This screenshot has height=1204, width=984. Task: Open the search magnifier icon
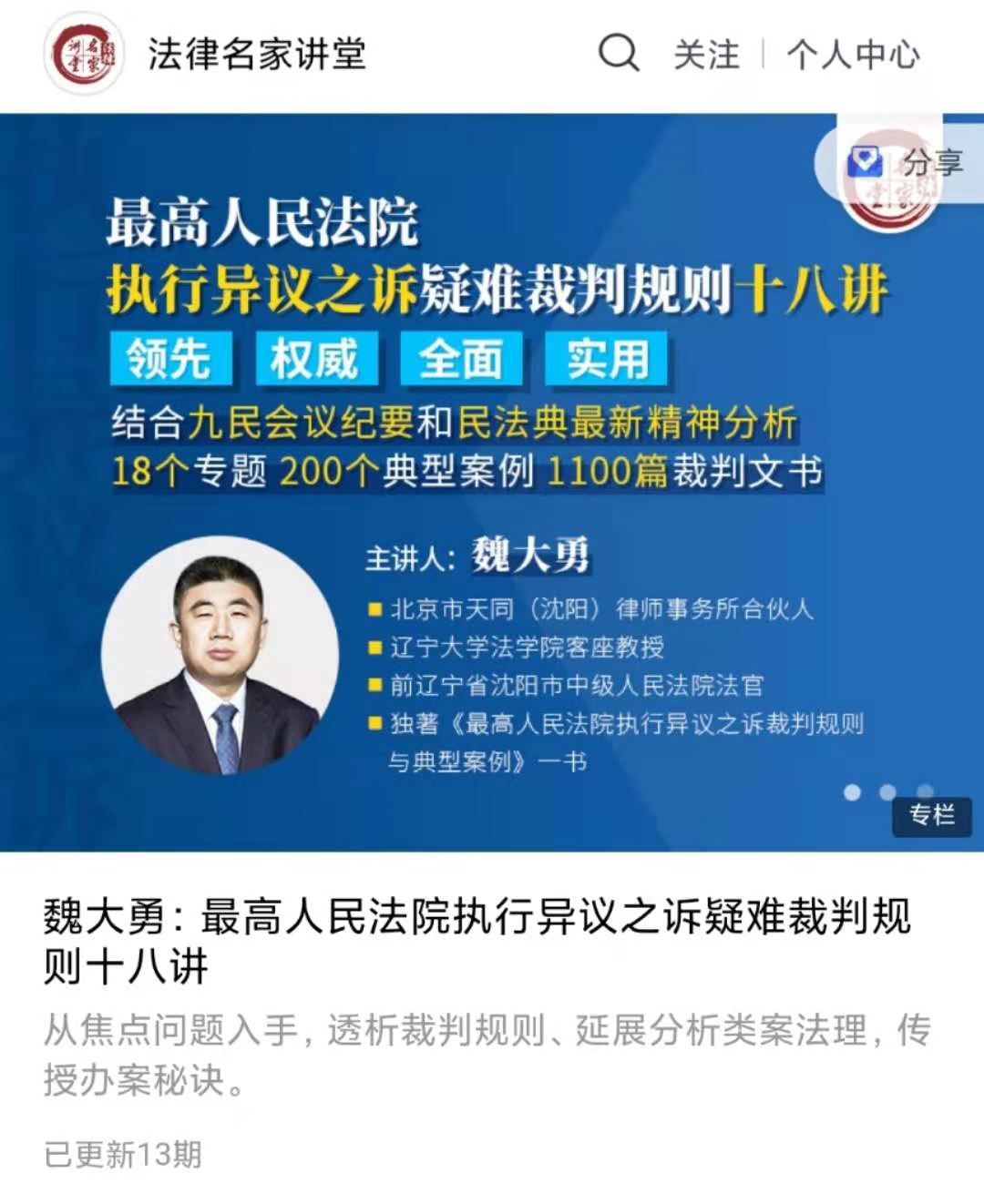(619, 53)
